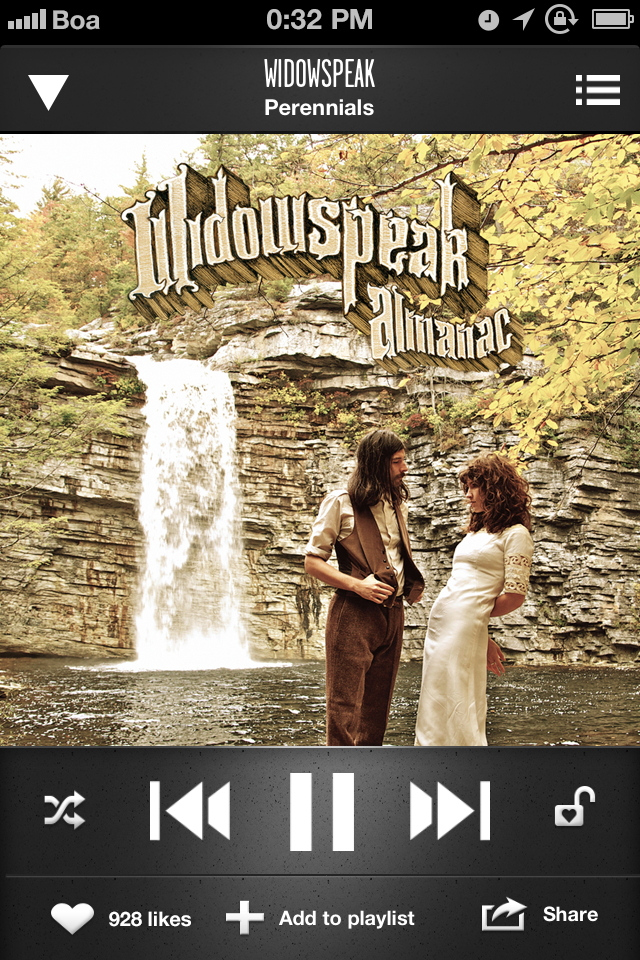Screen dimensions: 640x960
Task: Skip to the next track
Action: (x=450, y=810)
